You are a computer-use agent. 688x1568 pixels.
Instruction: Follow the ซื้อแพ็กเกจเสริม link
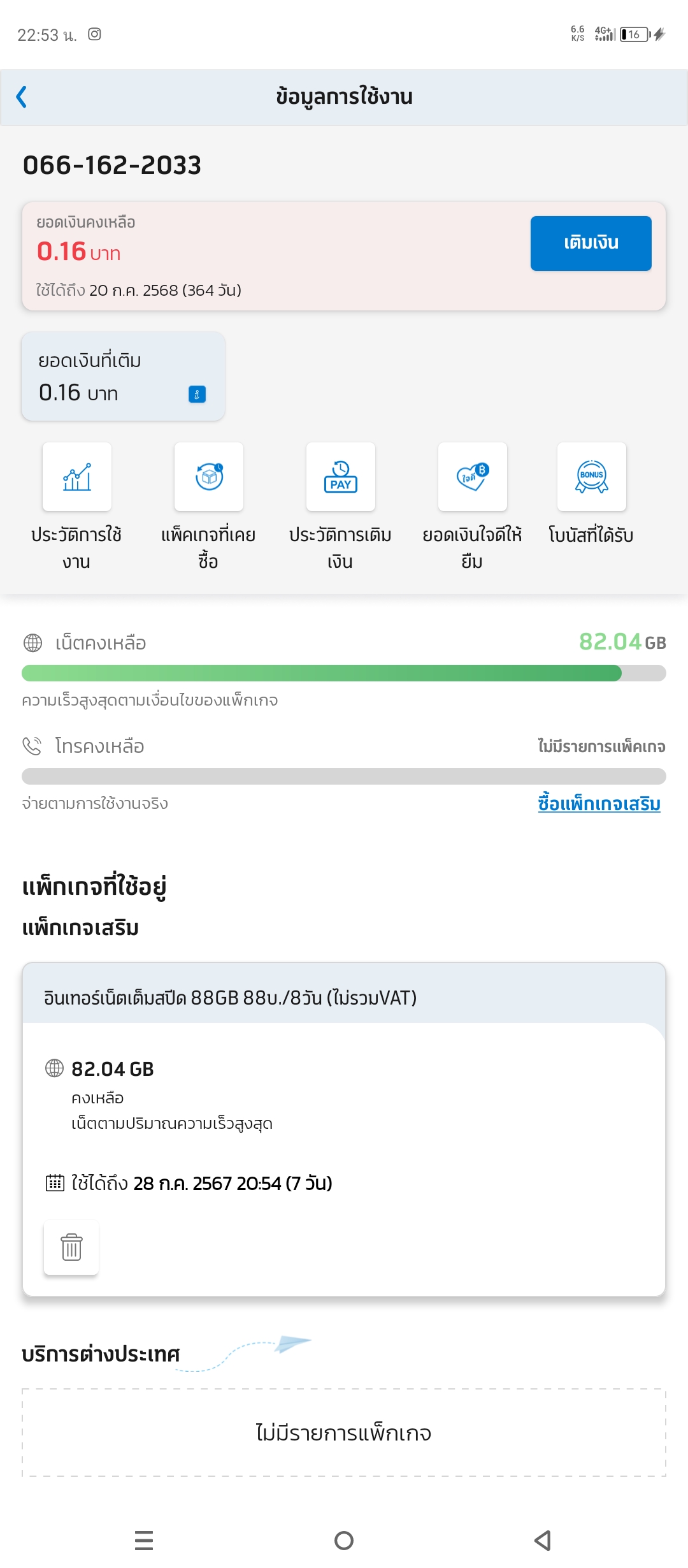coord(599,803)
